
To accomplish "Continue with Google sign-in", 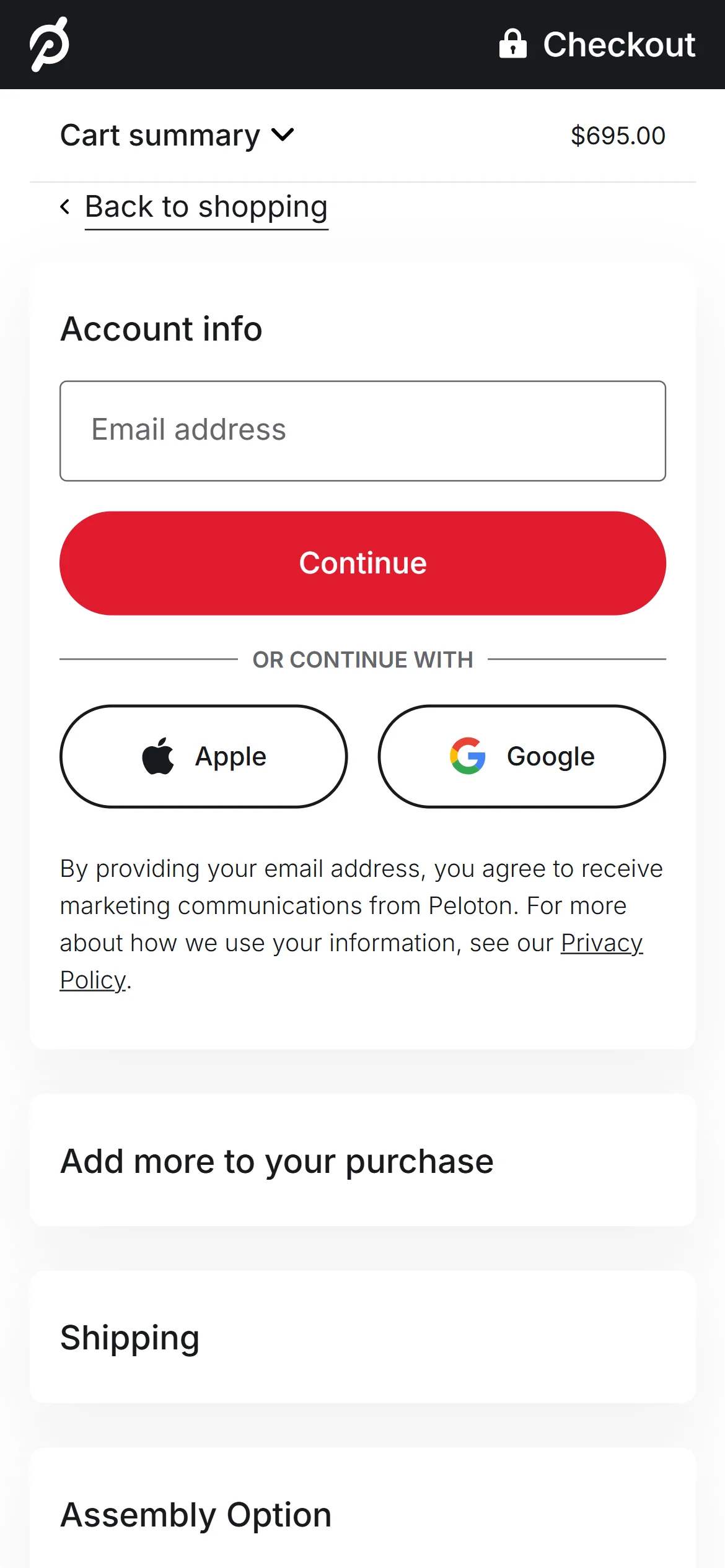I will pyautogui.click(x=522, y=756).
